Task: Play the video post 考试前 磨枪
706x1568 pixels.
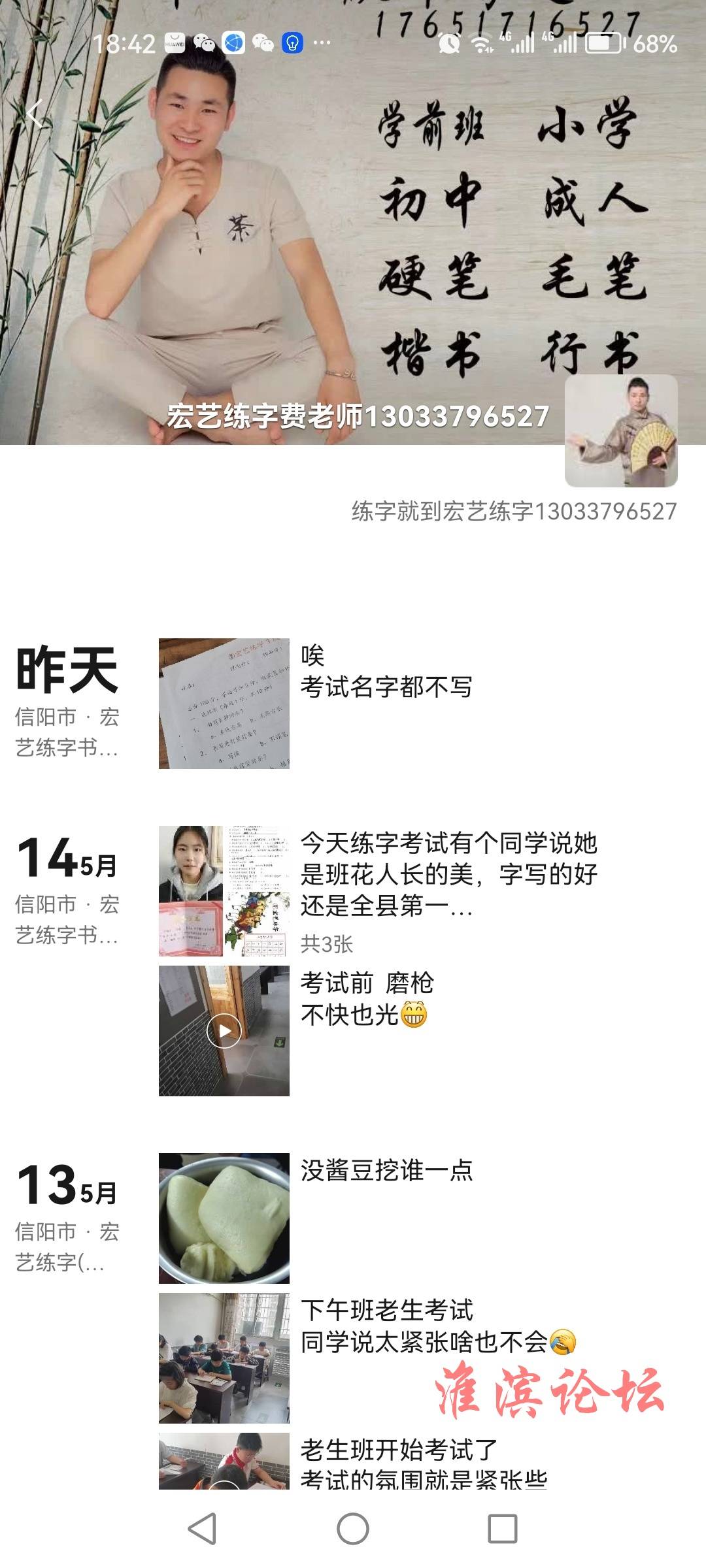Action: point(224,1030)
